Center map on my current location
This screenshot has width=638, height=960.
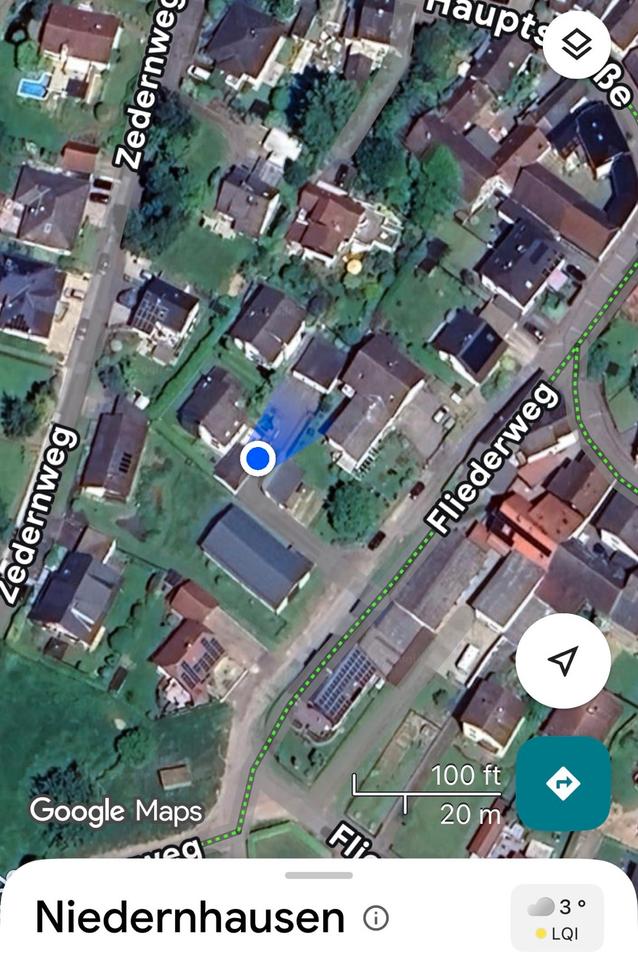click(x=563, y=660)
